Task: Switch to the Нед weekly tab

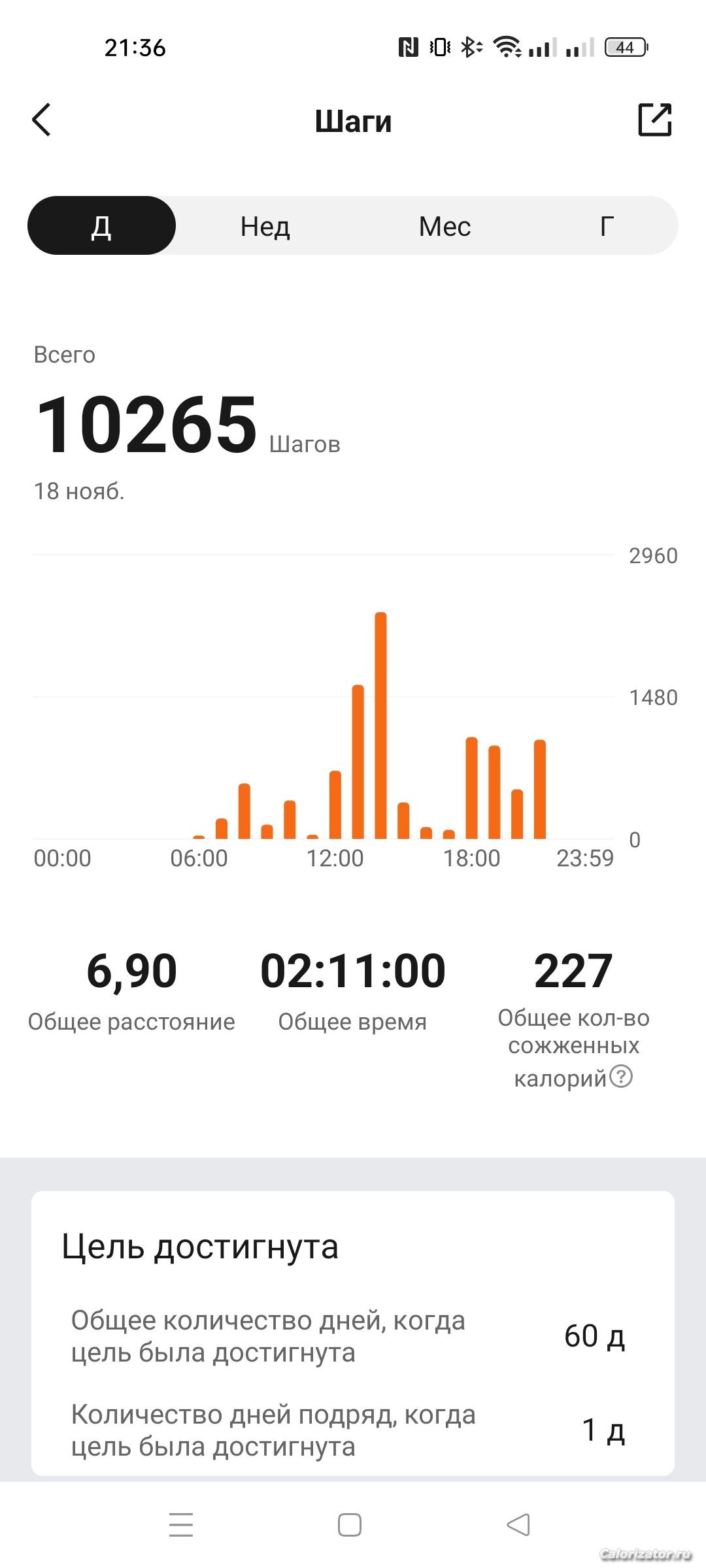Action: (x=265, y=226)
